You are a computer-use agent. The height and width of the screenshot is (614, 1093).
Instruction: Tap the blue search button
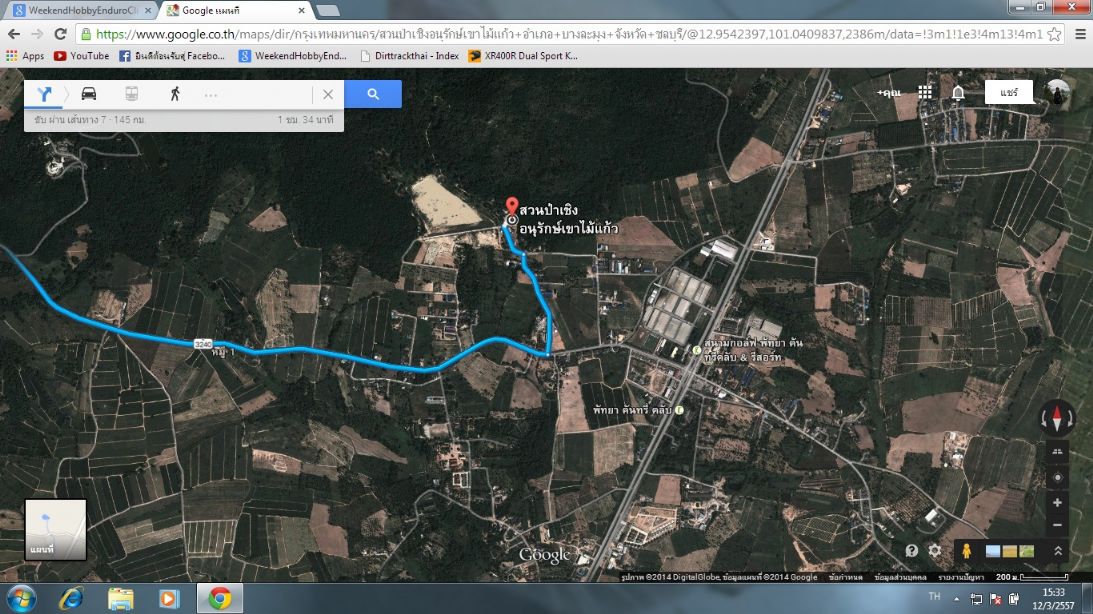tap(373, 94)
